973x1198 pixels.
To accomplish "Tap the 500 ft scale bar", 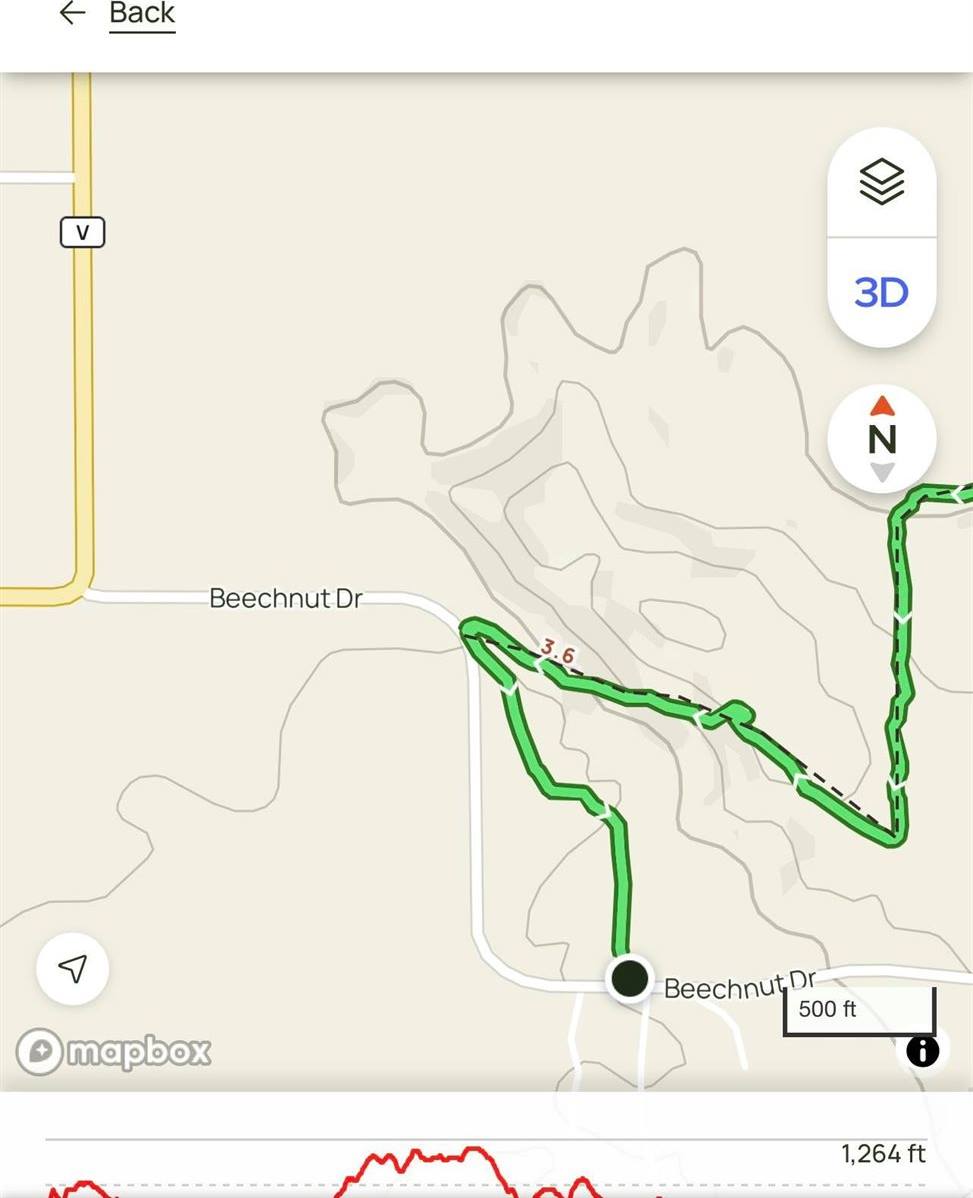I will (x=857, y=1009).
